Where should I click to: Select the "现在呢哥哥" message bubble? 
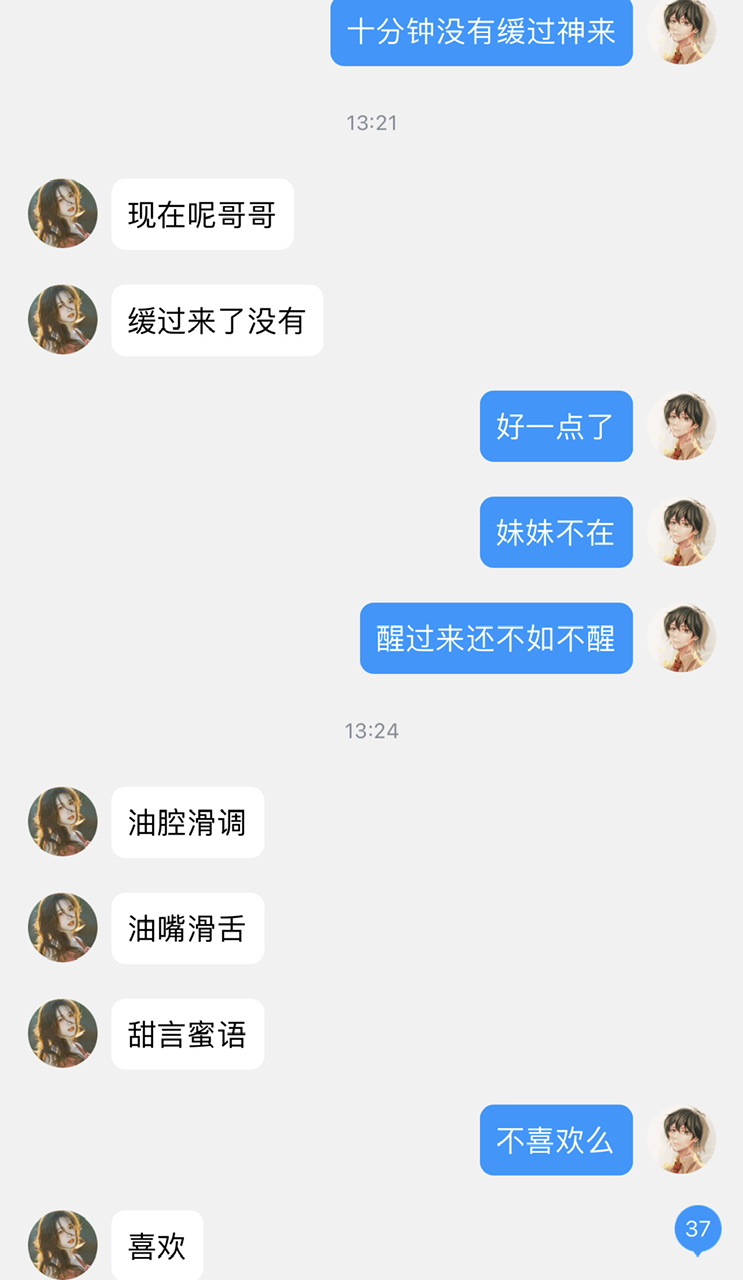pyautogui.click(x=202, y=213)
